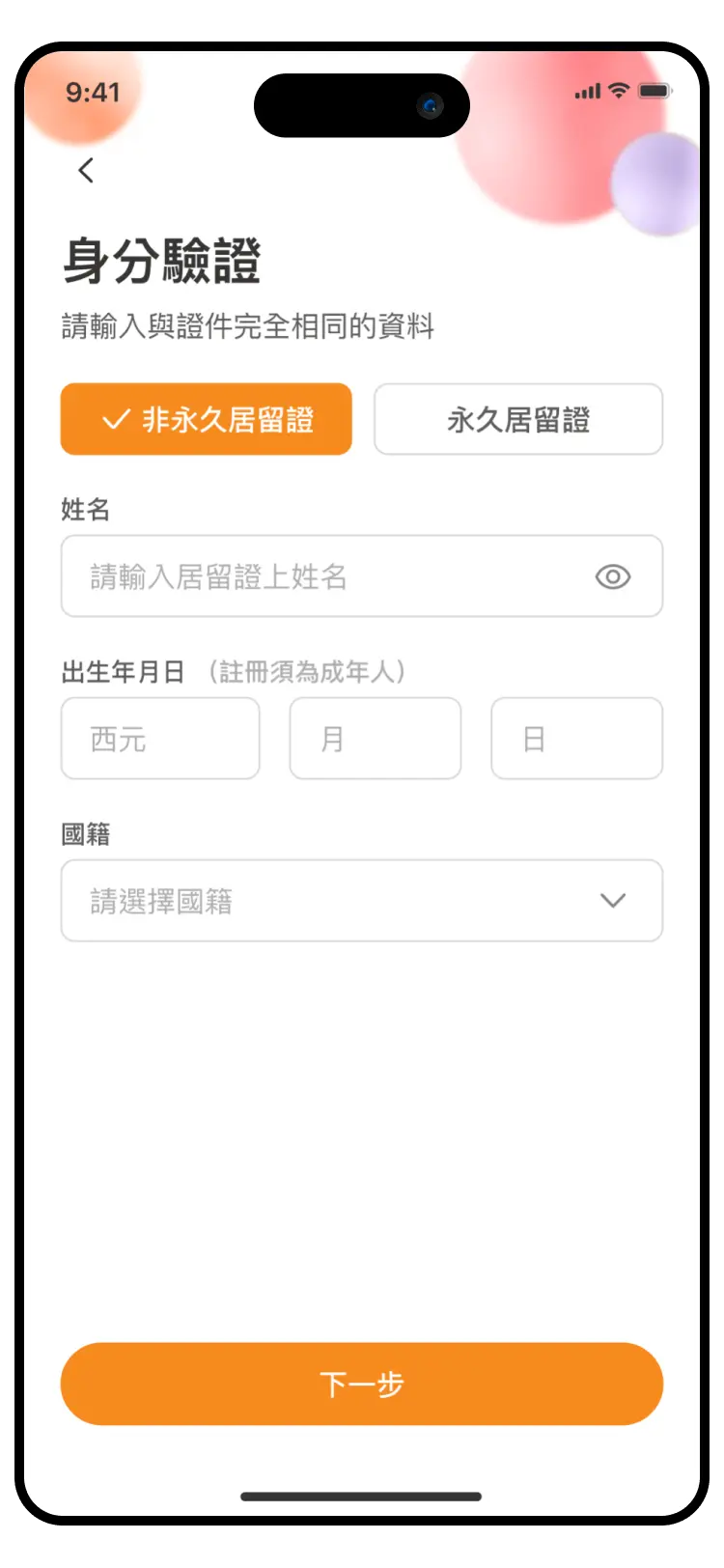724x1568 pixels.
Task: Continue with the 下一步 button
Action: coord(361,1384)
